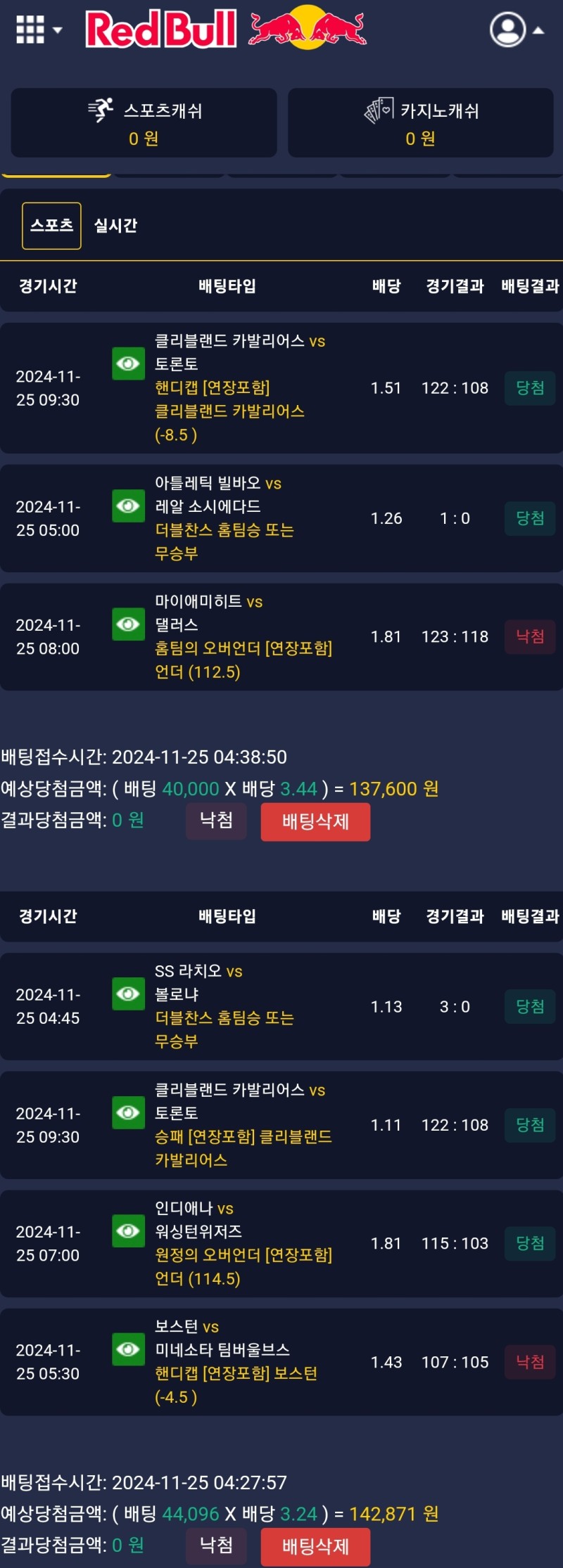Image resolution: width=563 pixels, height=1568 pixels.
Task: Open the 카지노캐쉬 balance card
Action: 420,123
